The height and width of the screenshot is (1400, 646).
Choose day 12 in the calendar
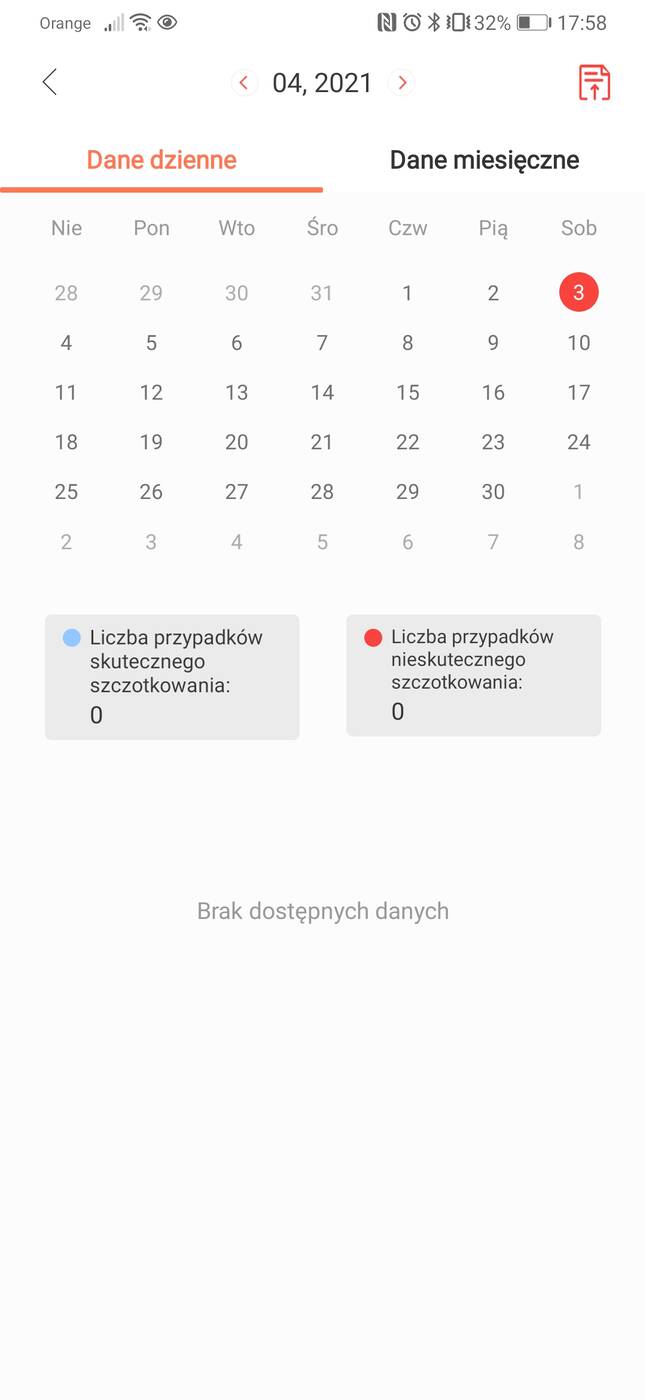point(151,393)
